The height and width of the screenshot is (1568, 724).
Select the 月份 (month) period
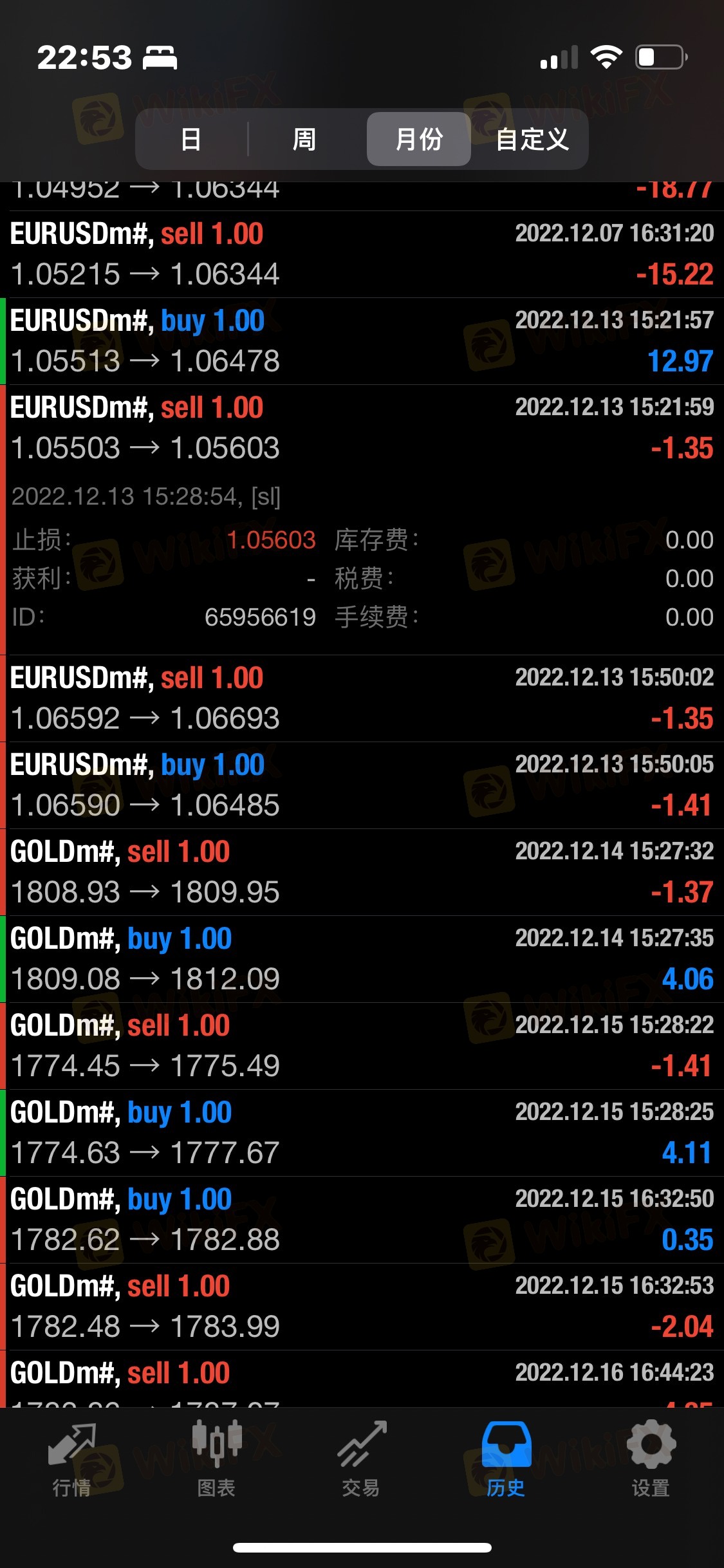coord(419,139)
